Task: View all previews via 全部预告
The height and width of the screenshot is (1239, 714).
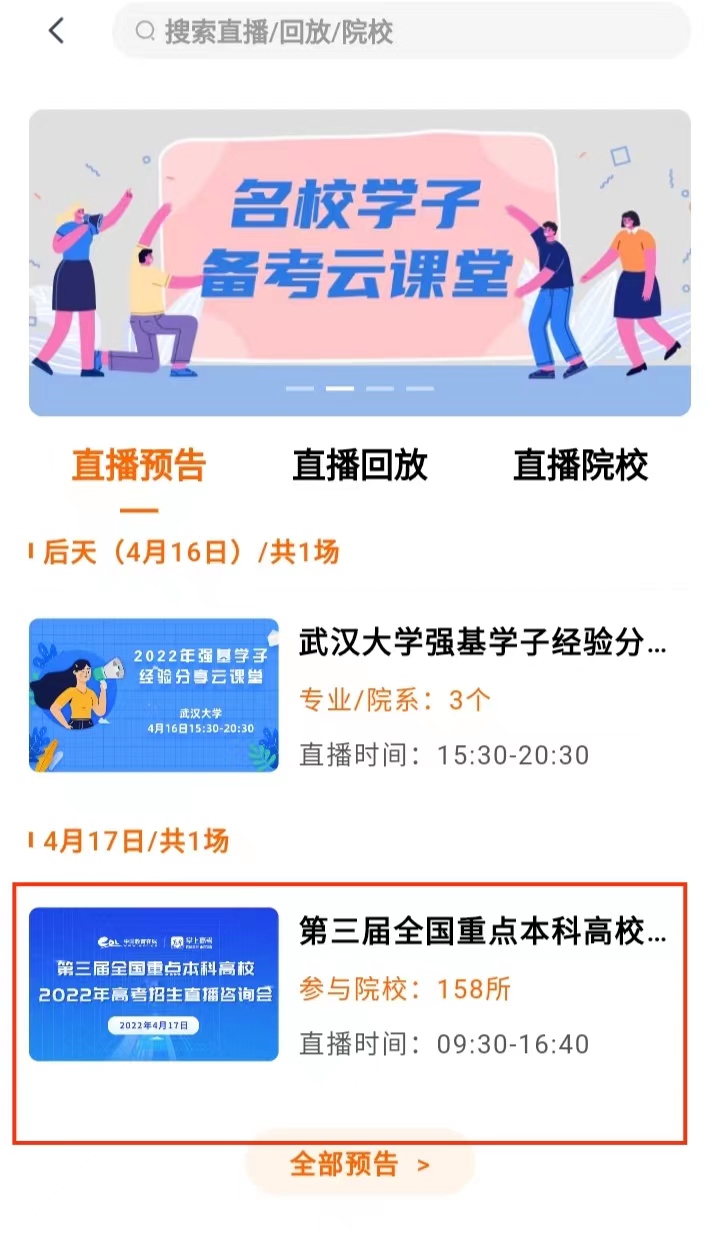Action: [359, 1164]
